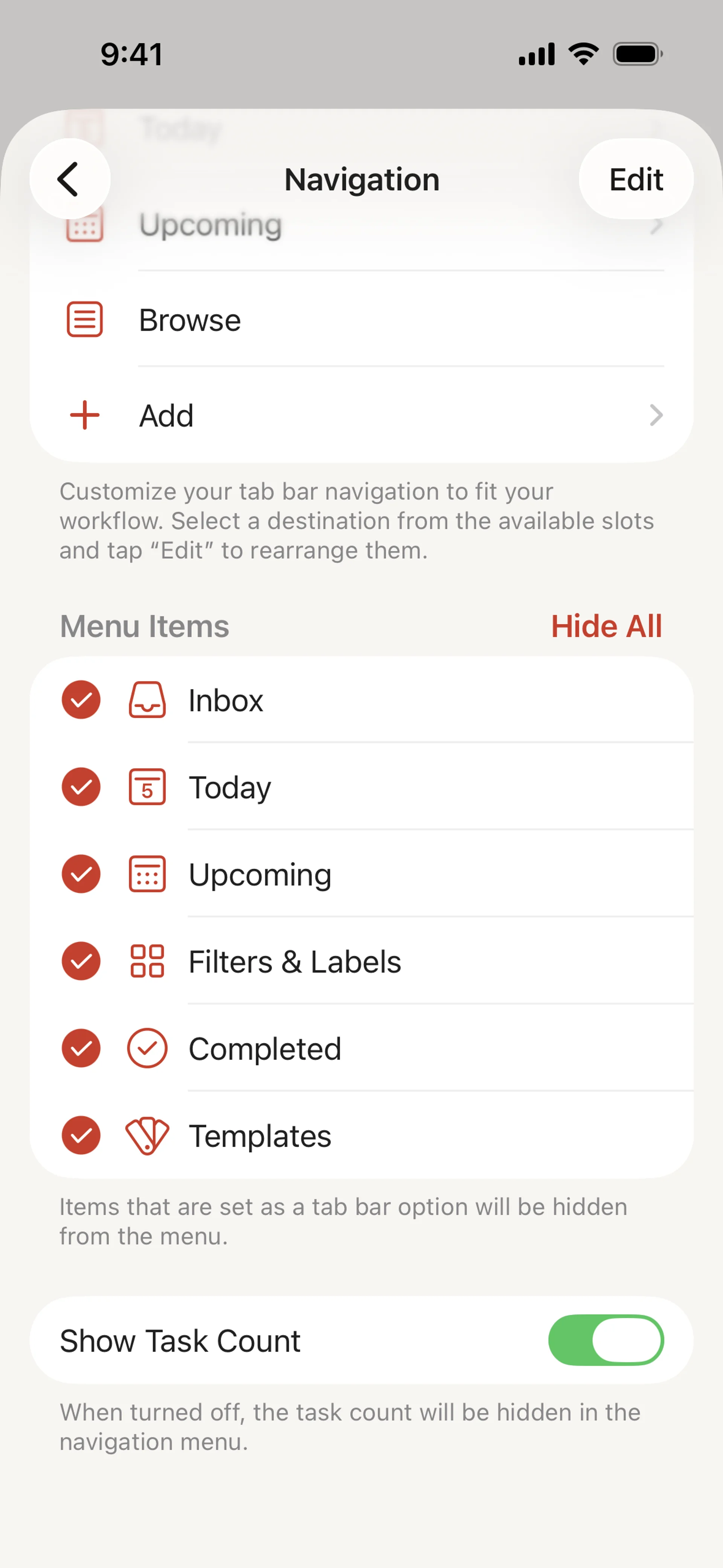Hide all menu items
The image size is (723, 1568).
[x=606, y=626]
